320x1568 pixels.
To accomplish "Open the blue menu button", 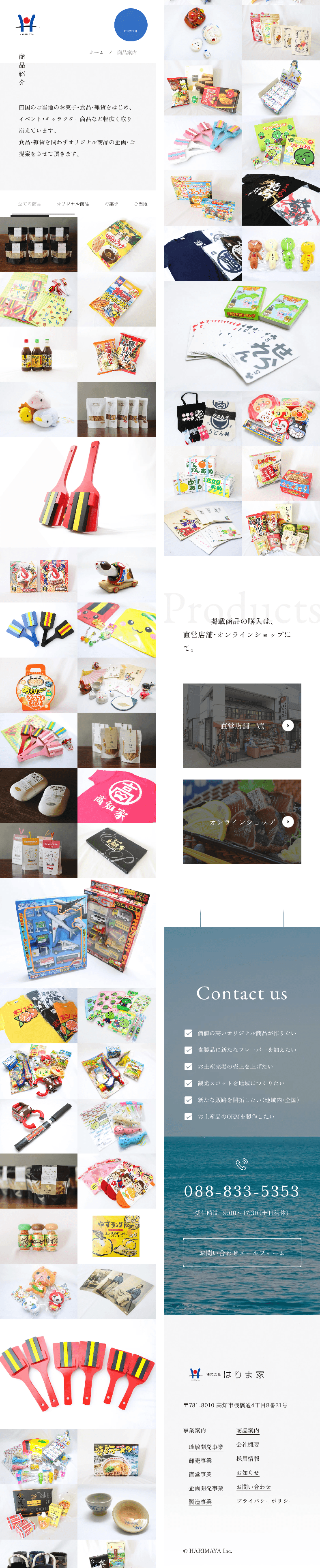I will (131, 25).
